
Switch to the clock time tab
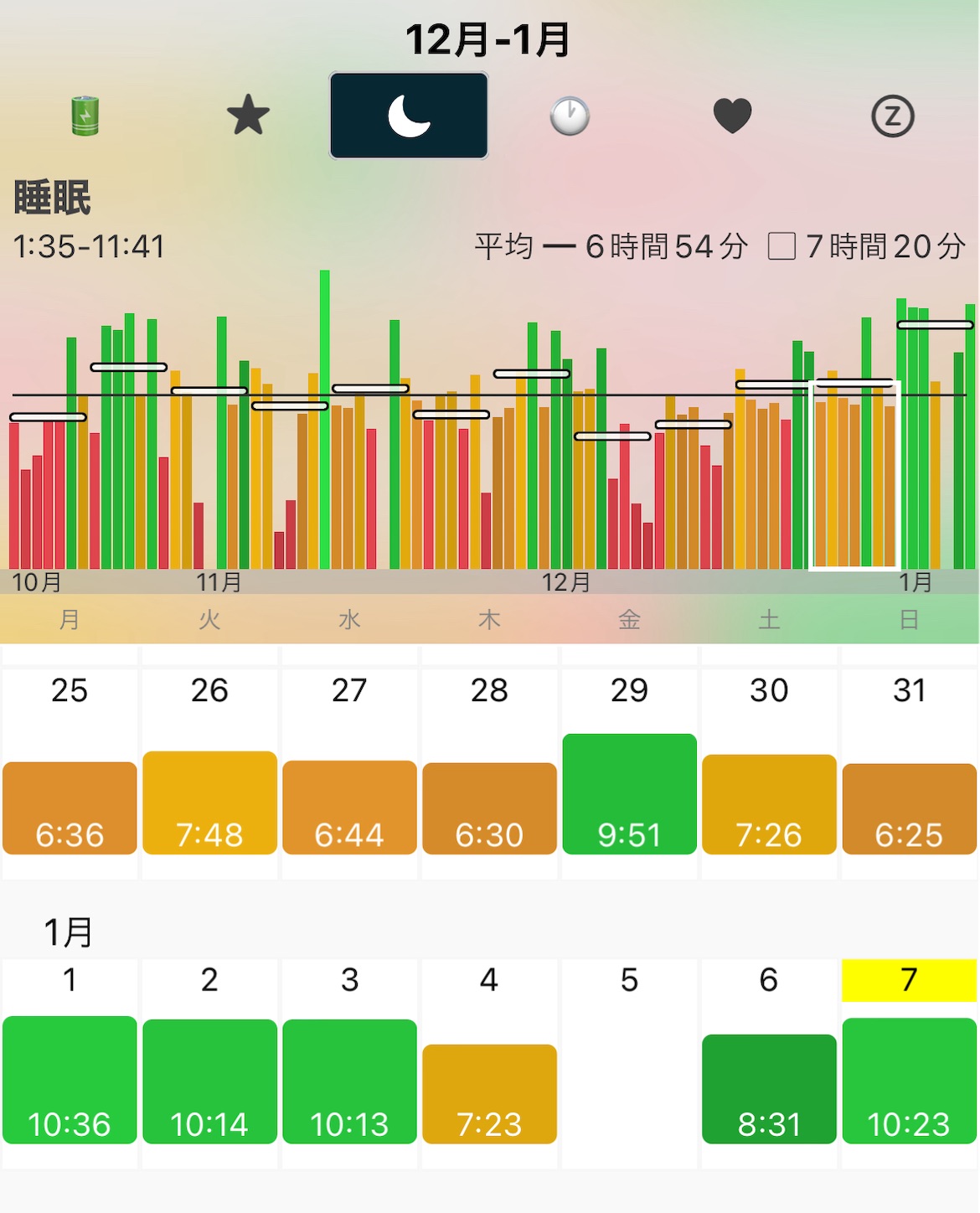click(570, 116)
